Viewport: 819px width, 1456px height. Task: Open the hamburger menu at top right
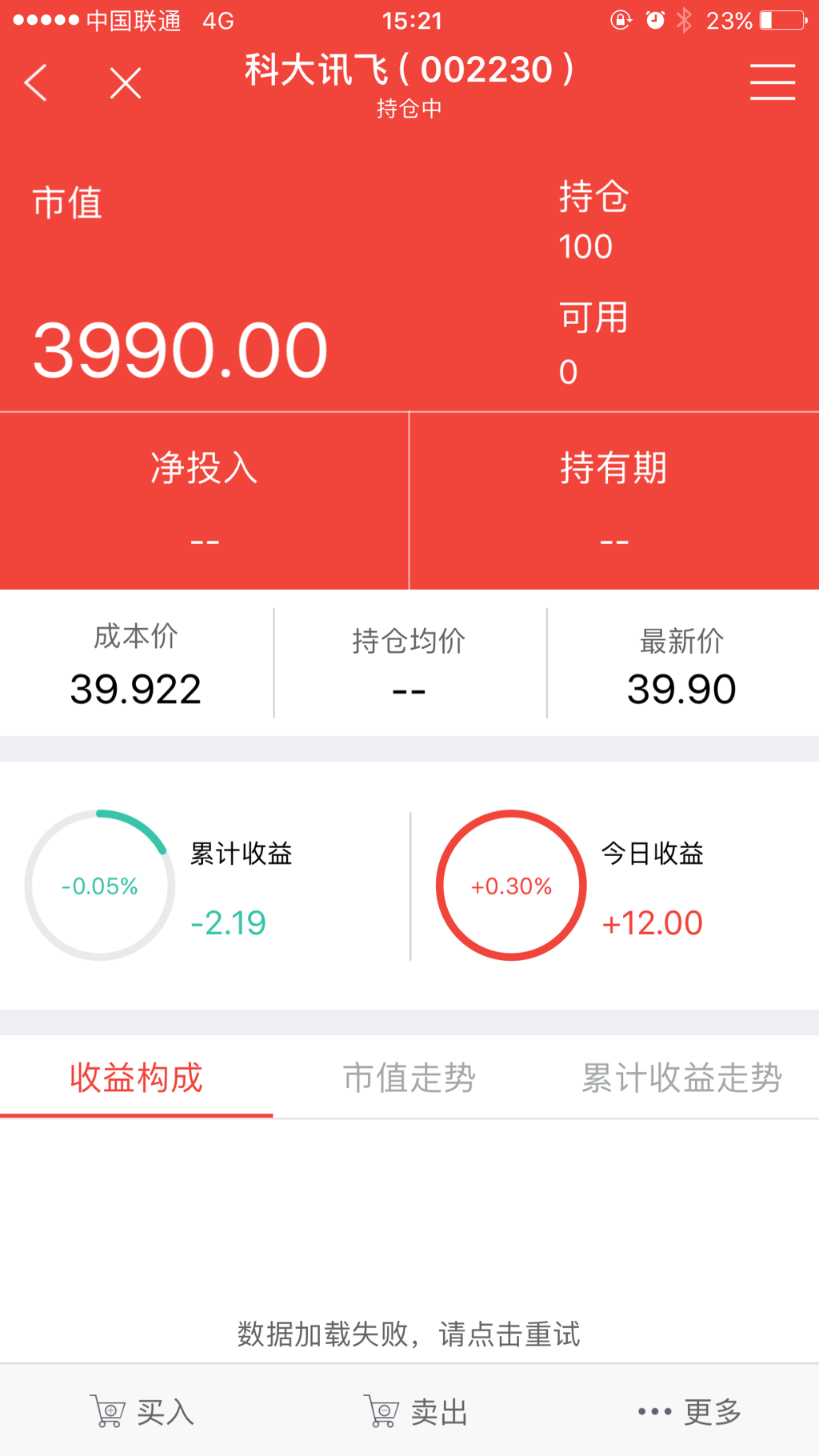tap(772, 82)
